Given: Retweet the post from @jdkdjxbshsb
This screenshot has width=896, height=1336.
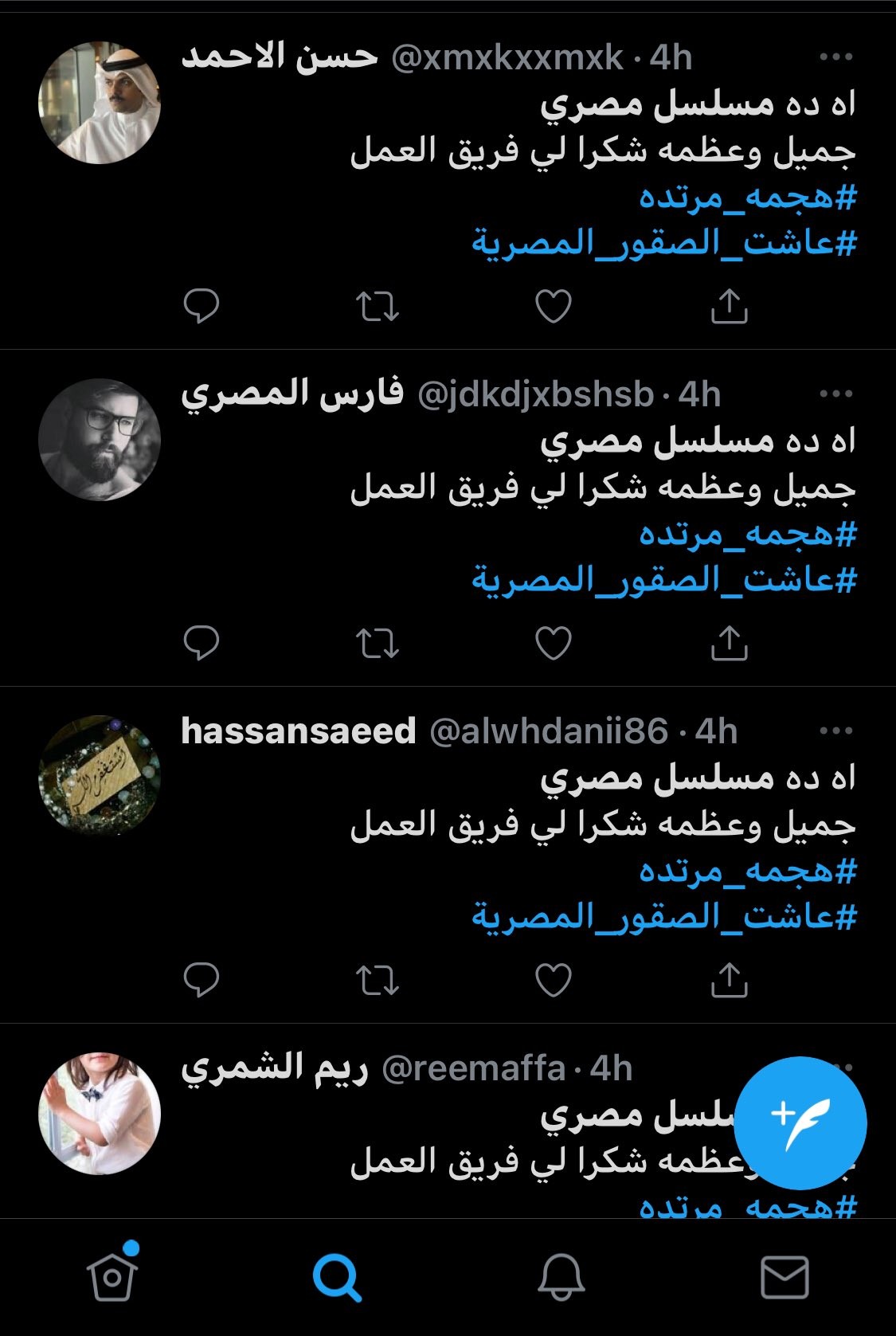Looking at the screenshot, I should click(x=377, y=643).
